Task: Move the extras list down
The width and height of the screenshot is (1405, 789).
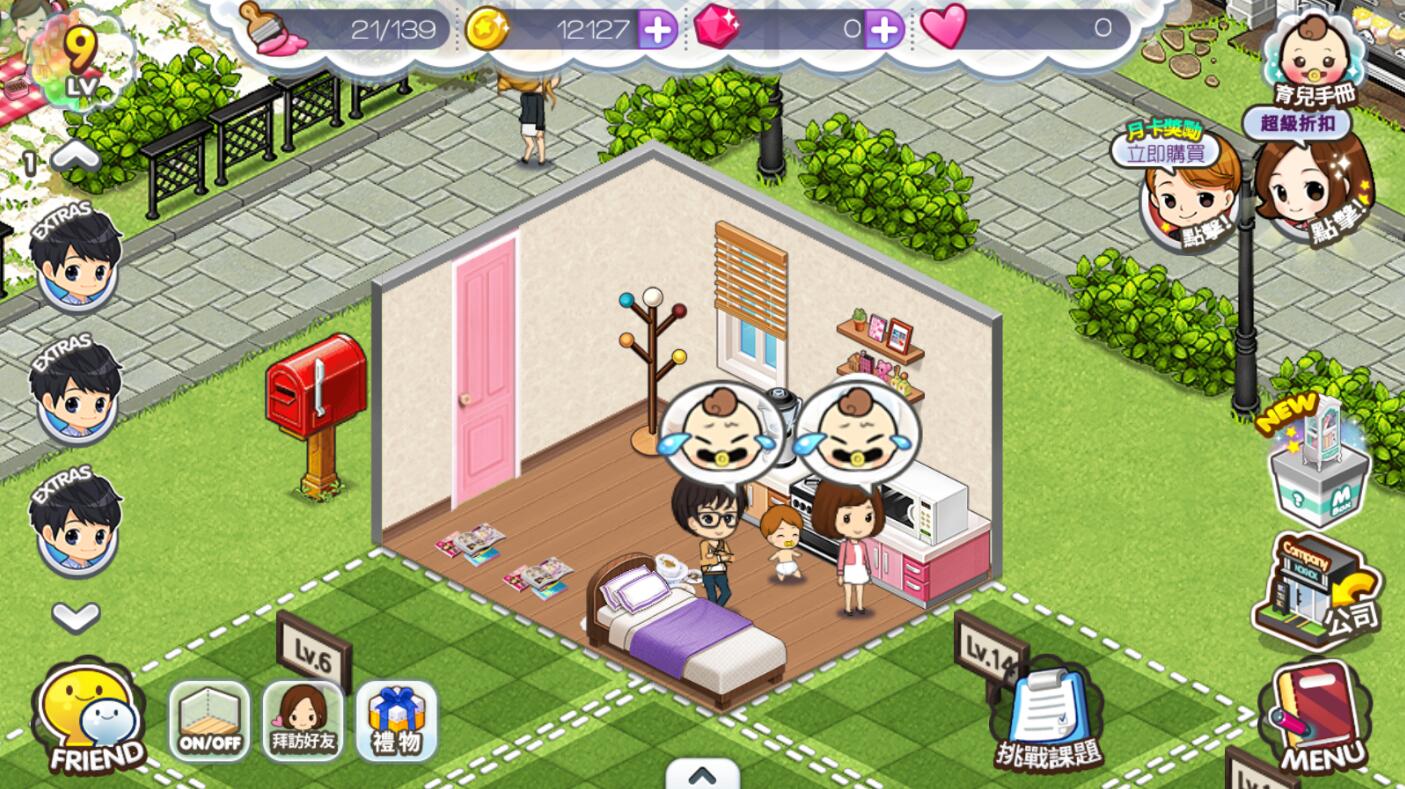Action: pos(76,617)
